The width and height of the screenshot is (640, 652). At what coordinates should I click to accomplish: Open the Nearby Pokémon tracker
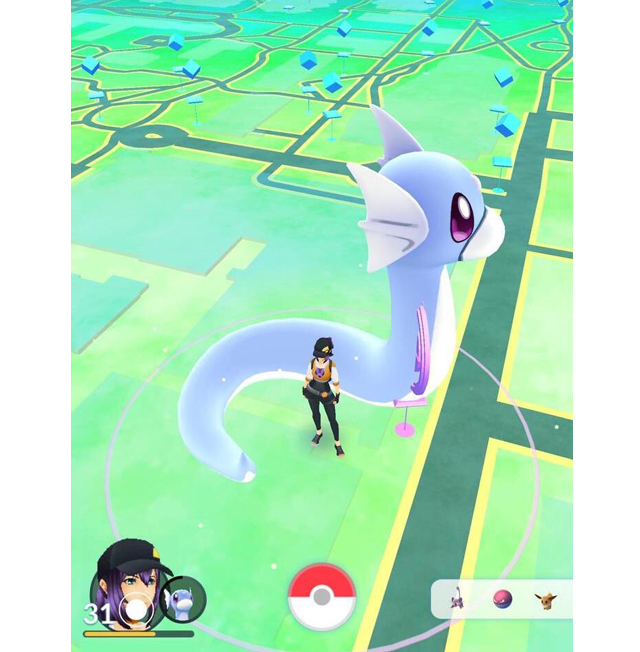click(x=501, y=599)
